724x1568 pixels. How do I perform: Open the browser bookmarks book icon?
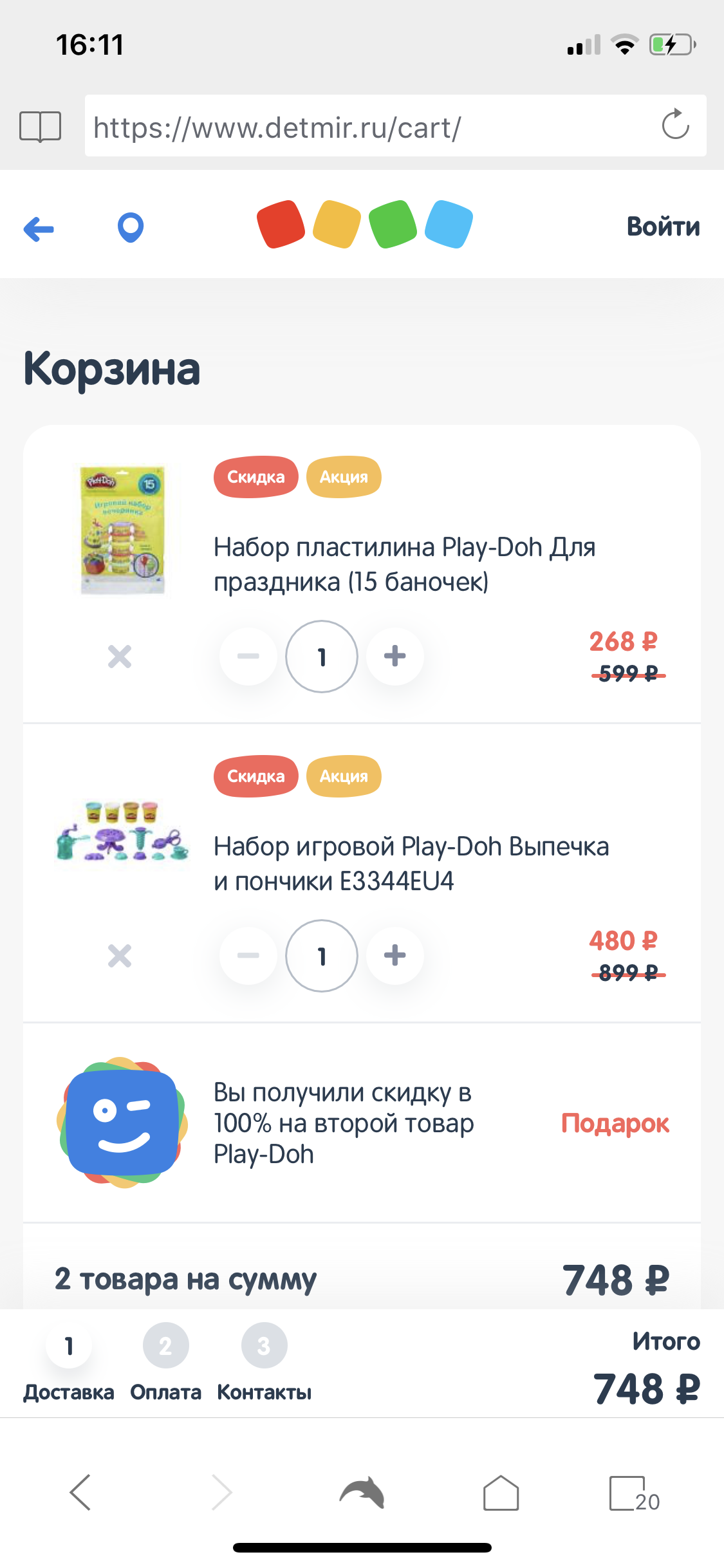tap(40, 126)
